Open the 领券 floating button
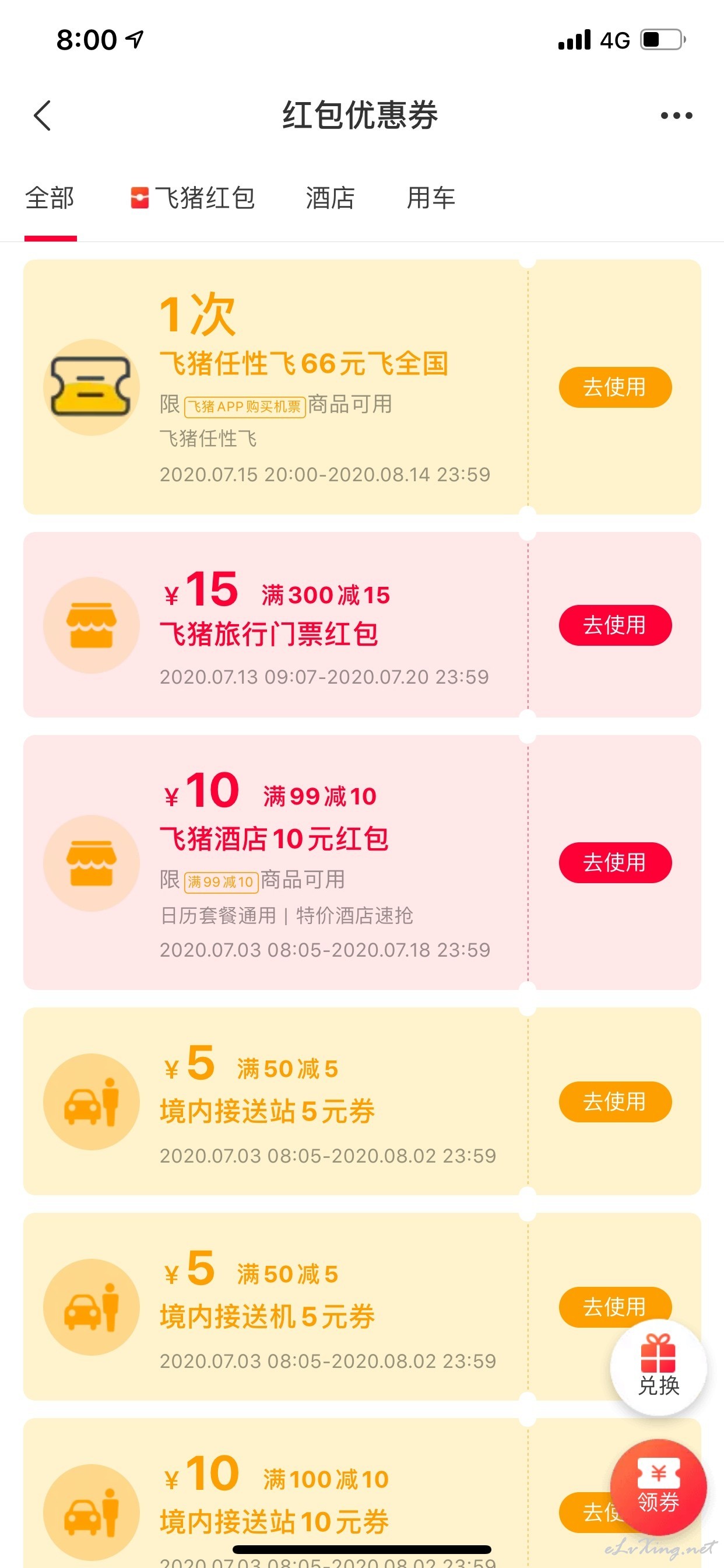This screenshot has height=1568, width=724. pos(658,1487)
